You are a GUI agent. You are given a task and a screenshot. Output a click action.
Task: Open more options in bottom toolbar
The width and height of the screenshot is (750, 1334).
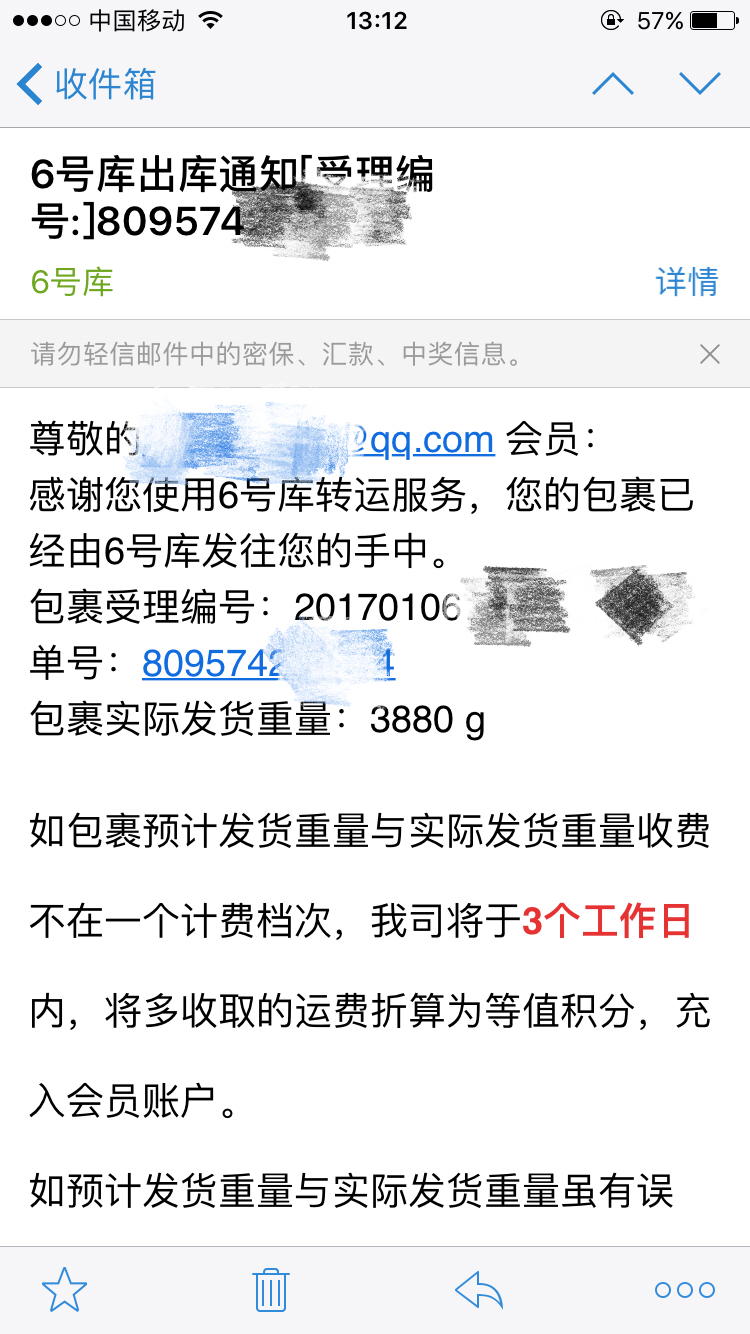[x=685, y=1290]
